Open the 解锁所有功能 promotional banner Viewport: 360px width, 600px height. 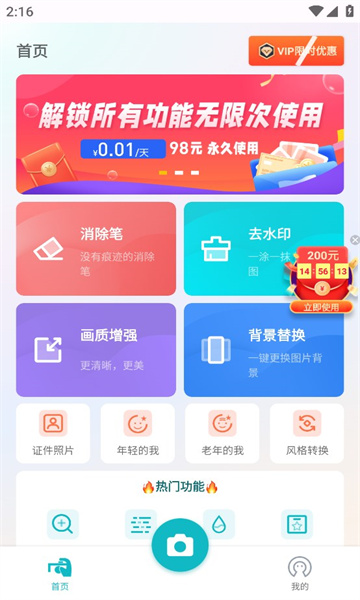pyautogui.click(x=180, y=134)
